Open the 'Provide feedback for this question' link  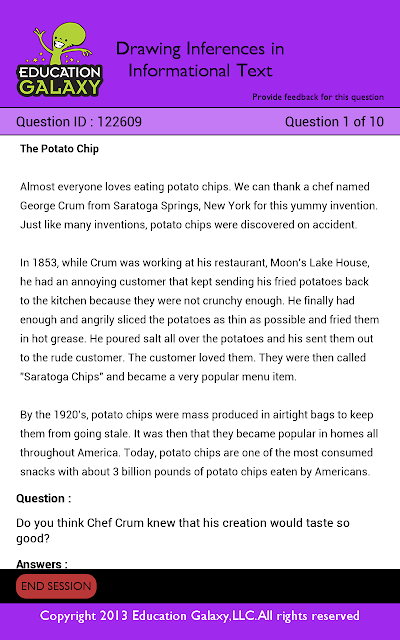(x=318, y=97)
